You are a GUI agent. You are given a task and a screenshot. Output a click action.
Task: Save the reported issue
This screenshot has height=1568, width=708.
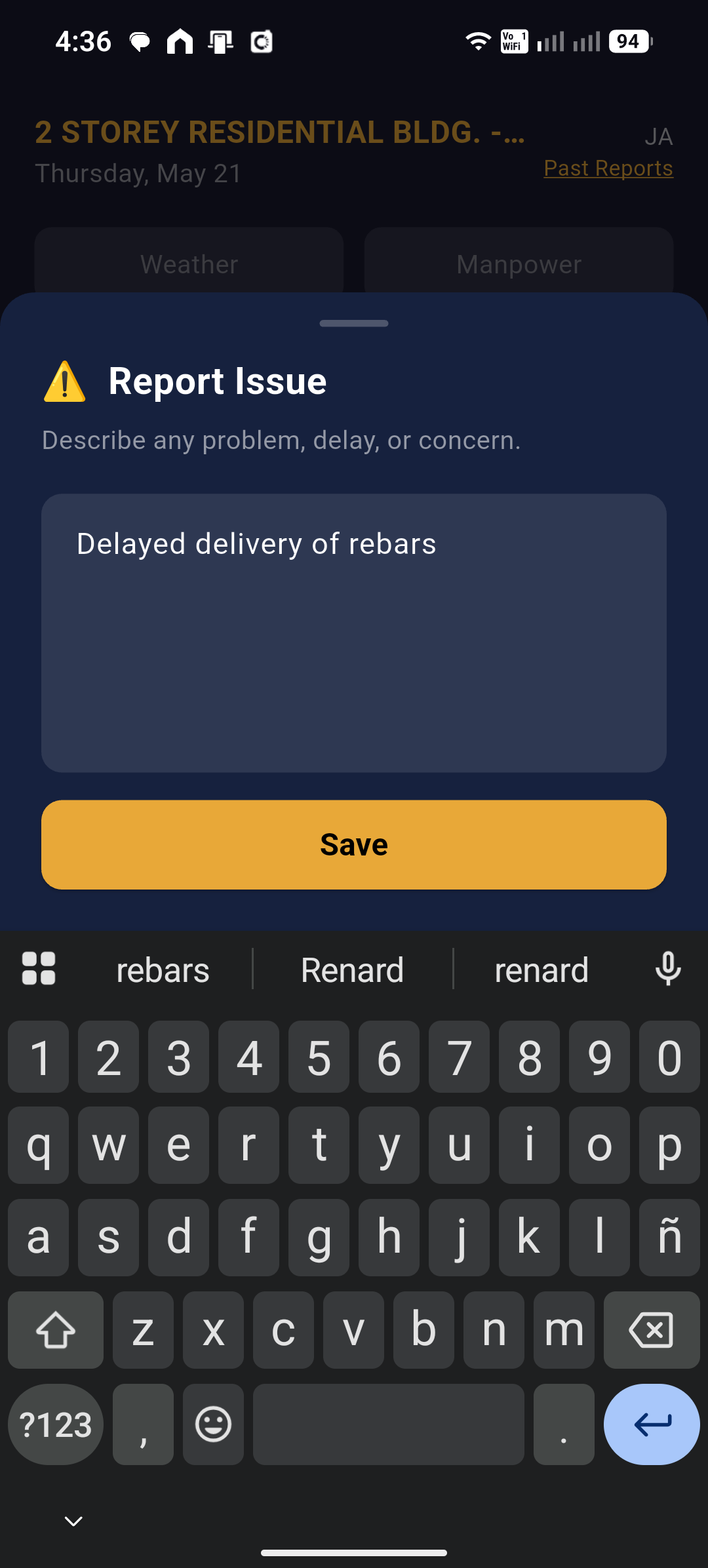[x=354, y=844]
